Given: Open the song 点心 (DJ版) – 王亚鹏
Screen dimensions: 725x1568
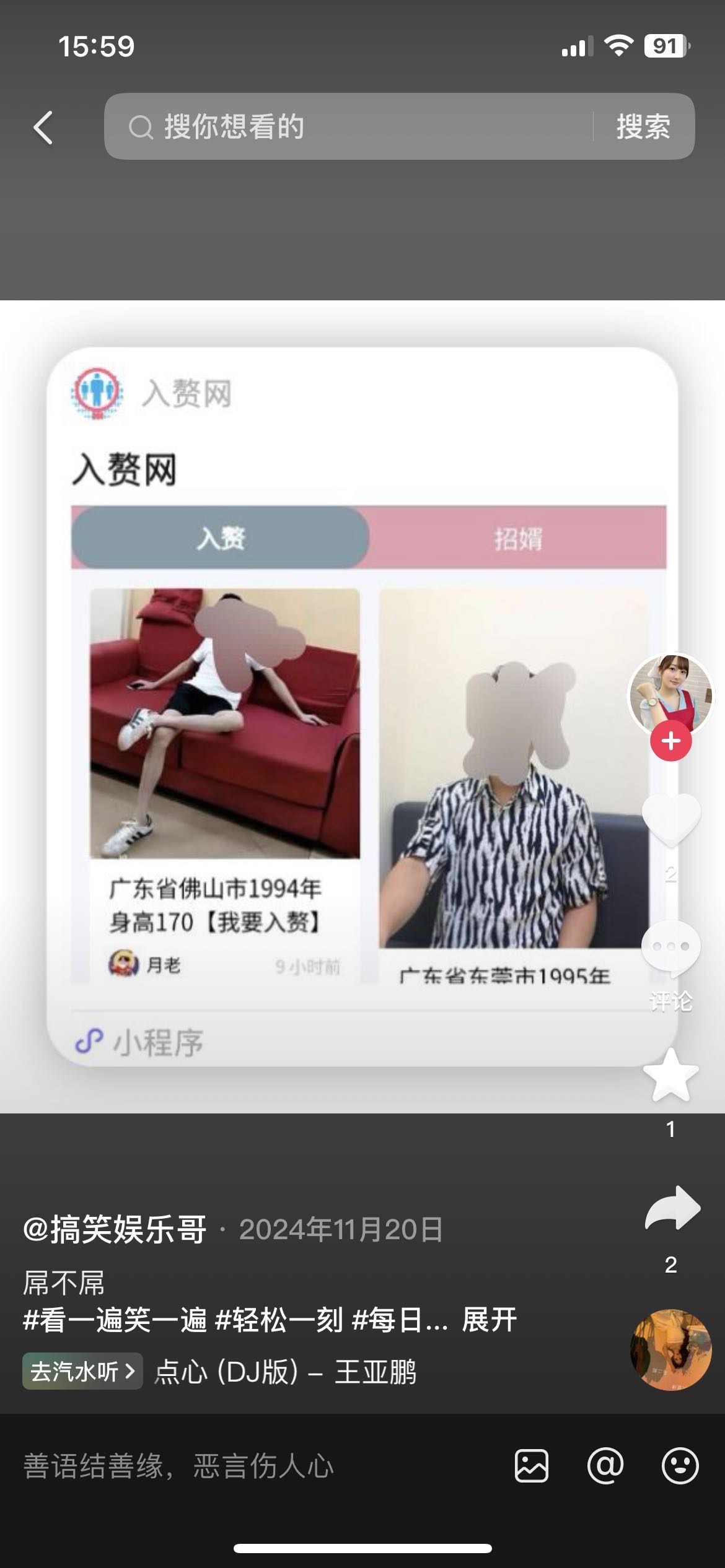Looking at the screenshot, I should coord(285,1371).
